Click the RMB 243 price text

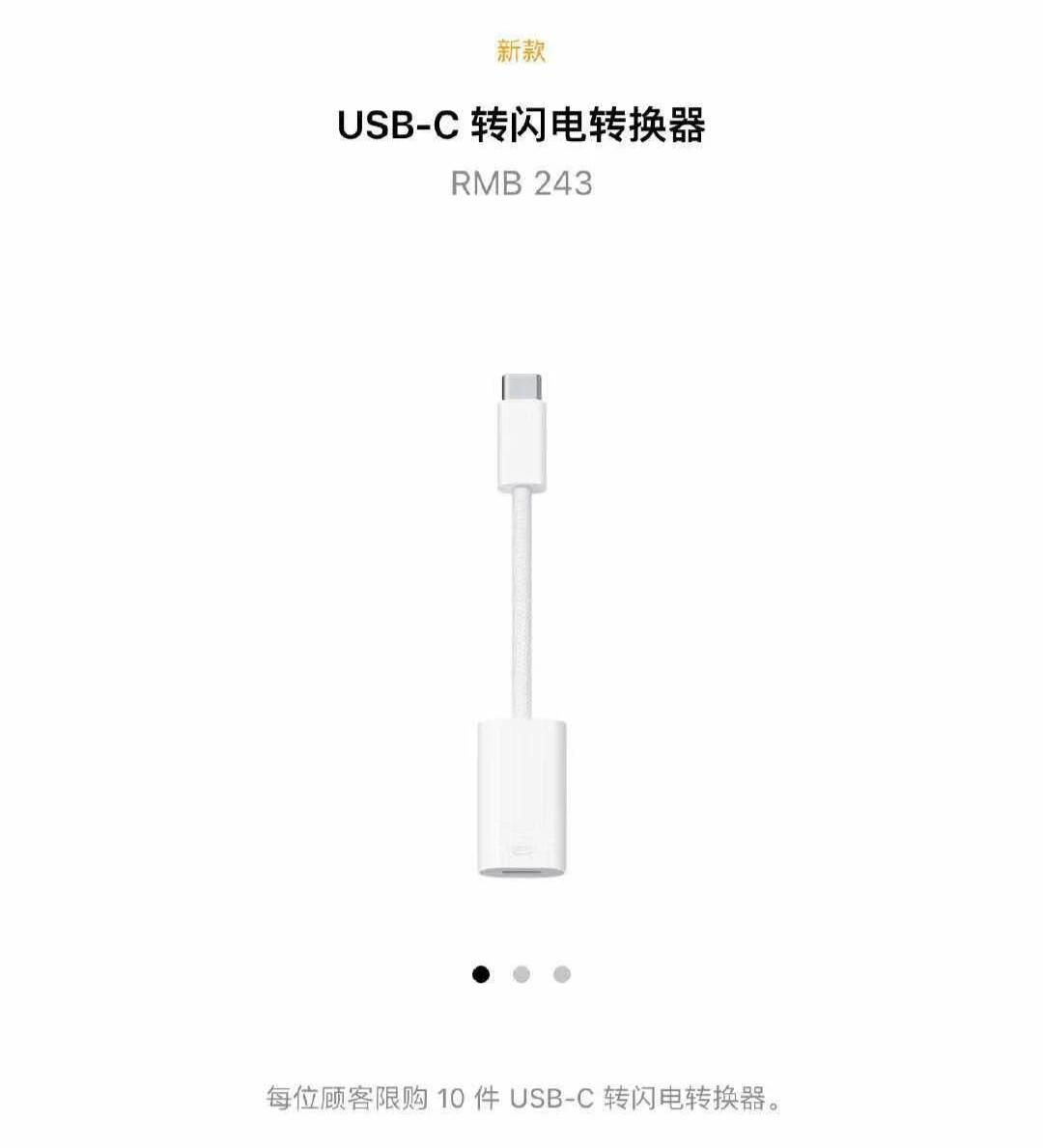pyautogui.click(x=521, y=183)
